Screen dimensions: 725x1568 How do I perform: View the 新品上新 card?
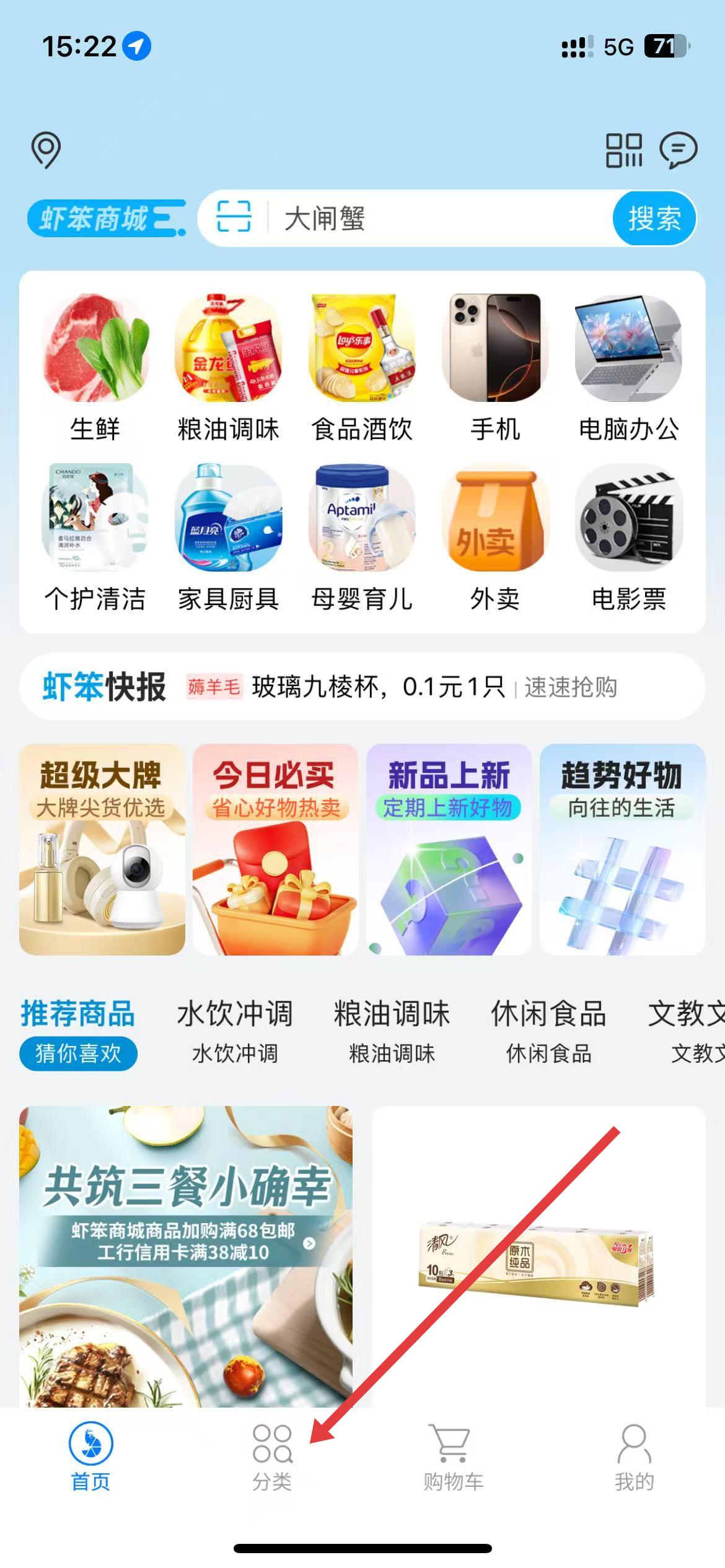(x=449, y=850)
